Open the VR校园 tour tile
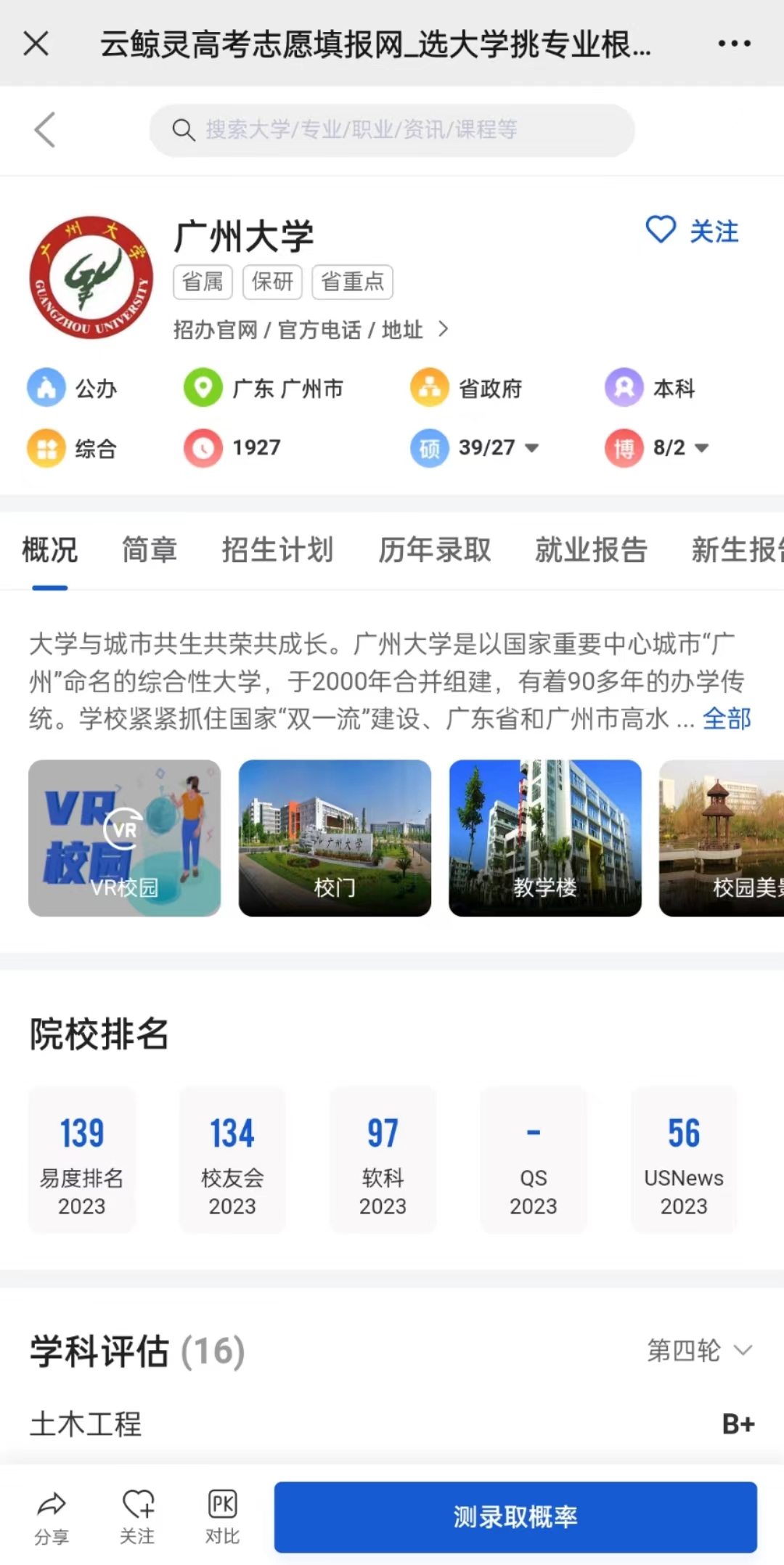The image size is (784, 1565). point(124,838)
